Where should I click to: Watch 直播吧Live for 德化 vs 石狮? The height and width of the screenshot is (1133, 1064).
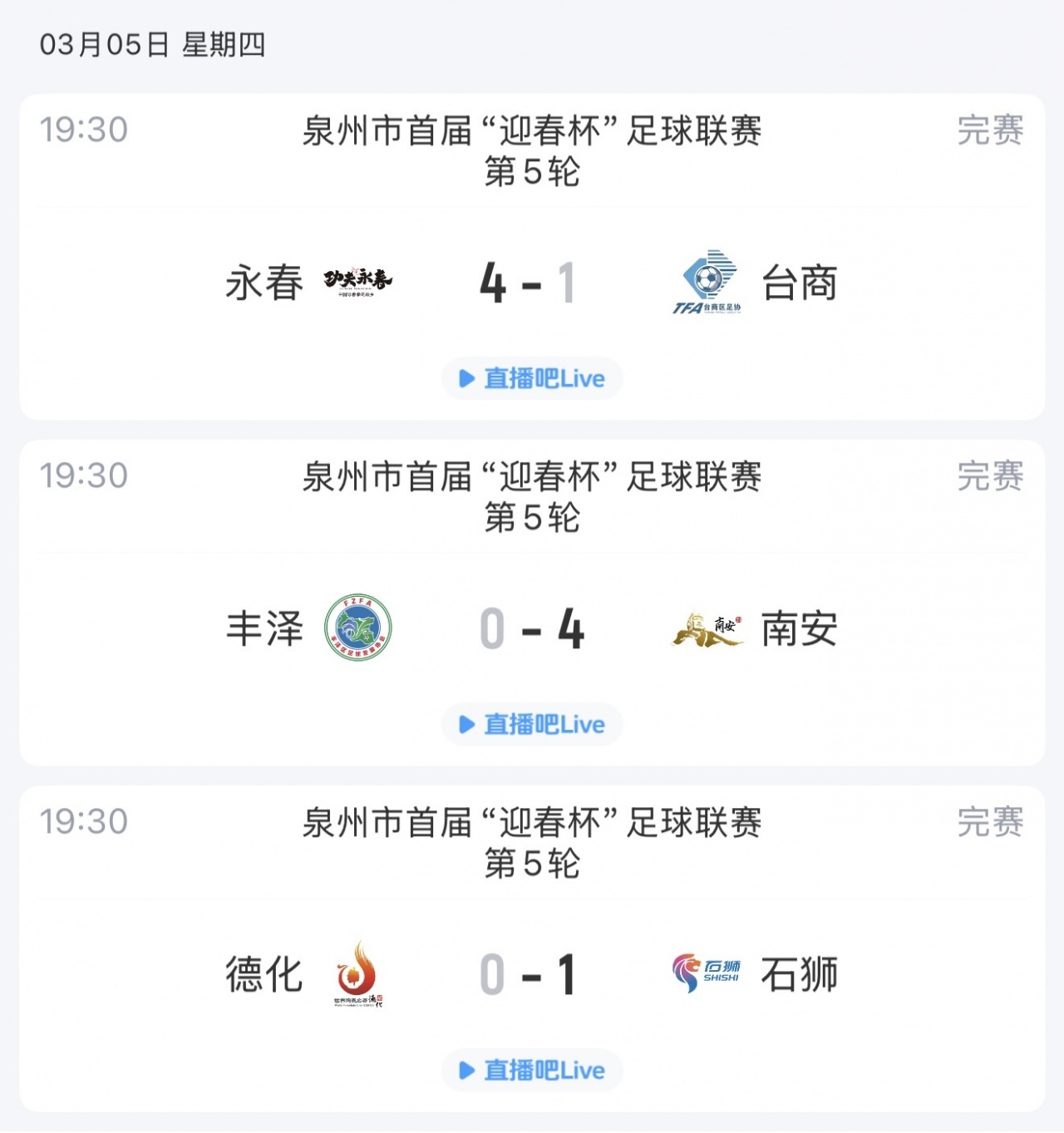click(x=532, y=1071)
